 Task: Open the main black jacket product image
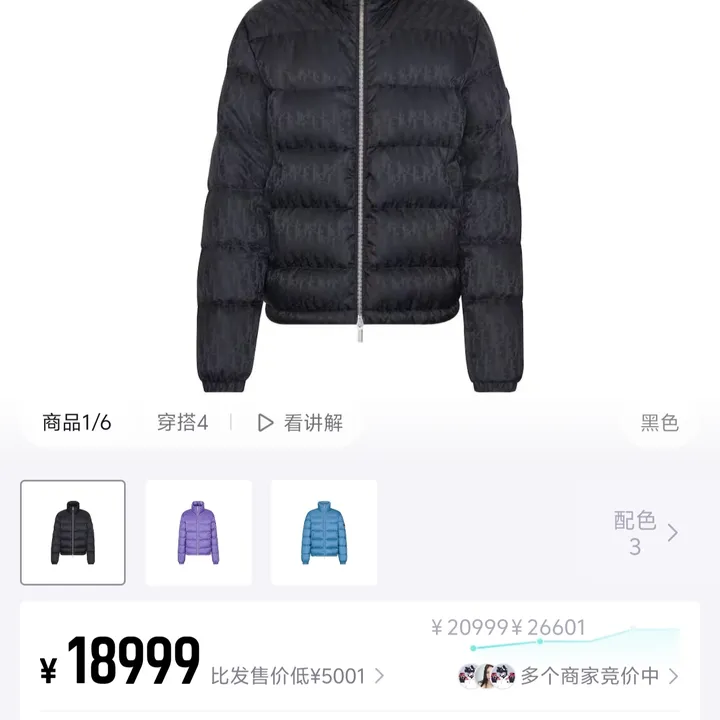(360, 200)
